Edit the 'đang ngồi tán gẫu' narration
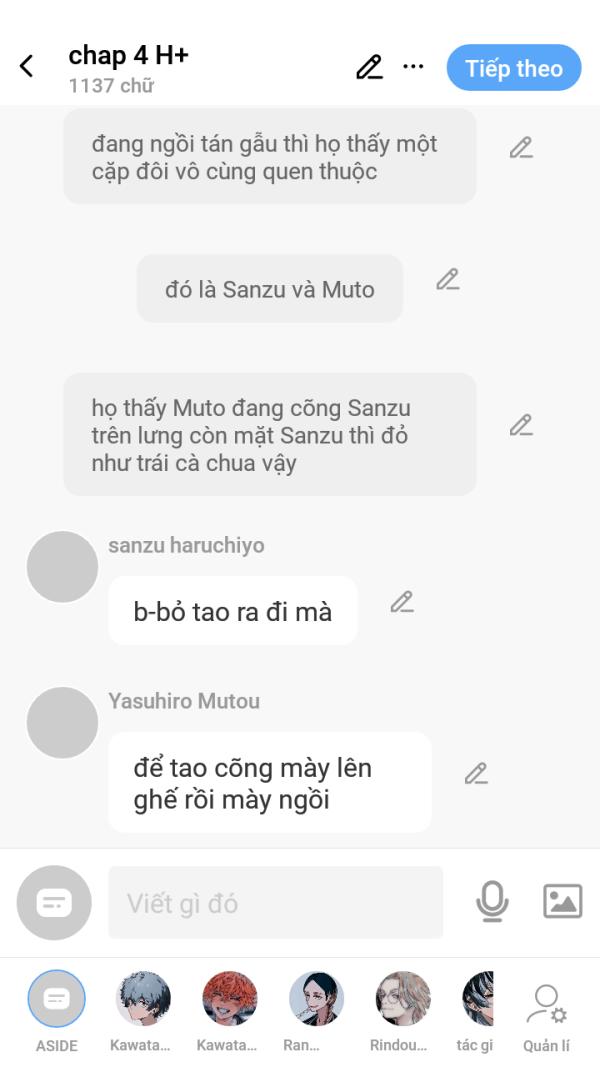The height and width of the screenshot is (1067, 600). [521, 147]
